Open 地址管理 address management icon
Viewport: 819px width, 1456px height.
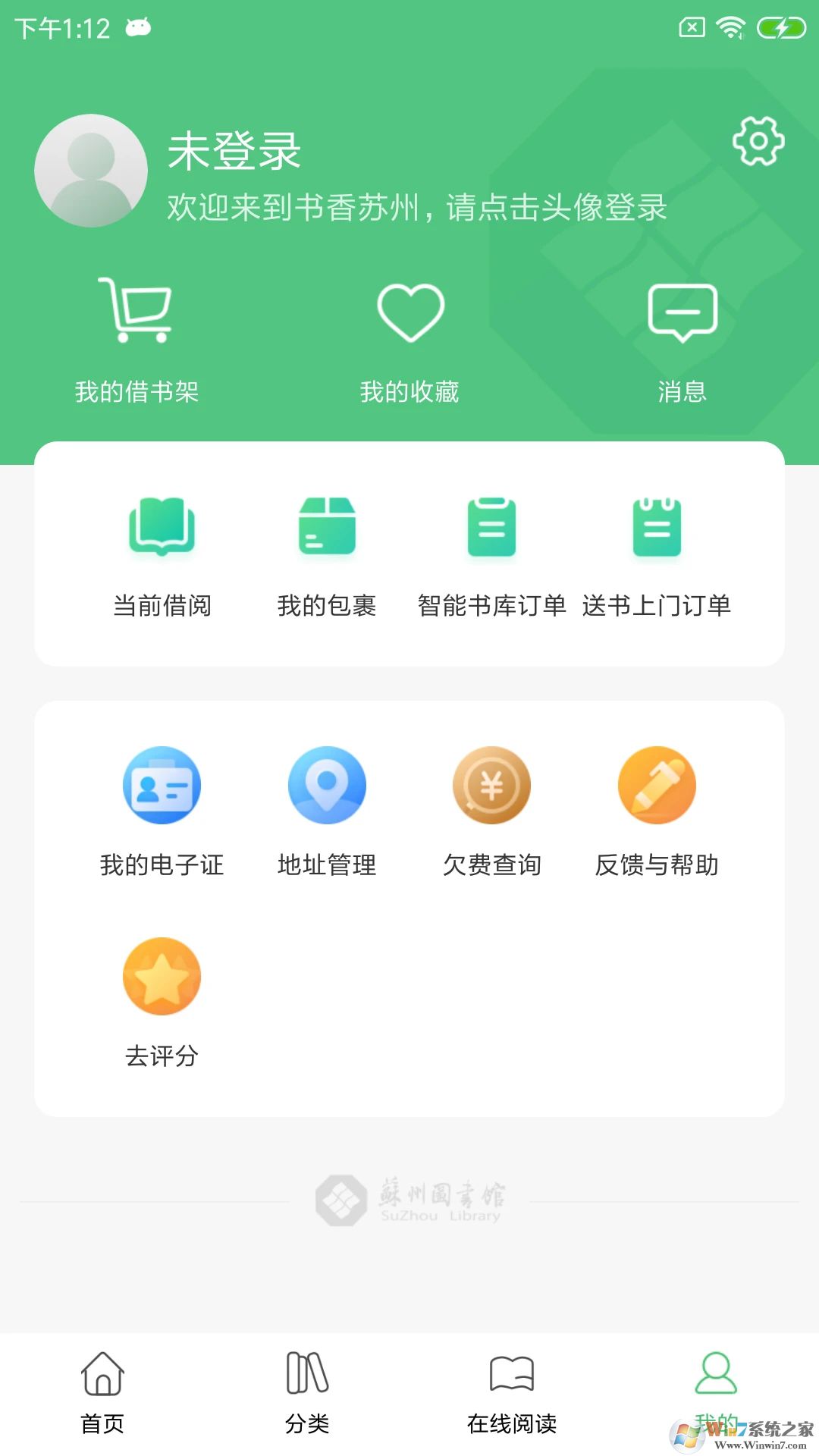(327, 786)
